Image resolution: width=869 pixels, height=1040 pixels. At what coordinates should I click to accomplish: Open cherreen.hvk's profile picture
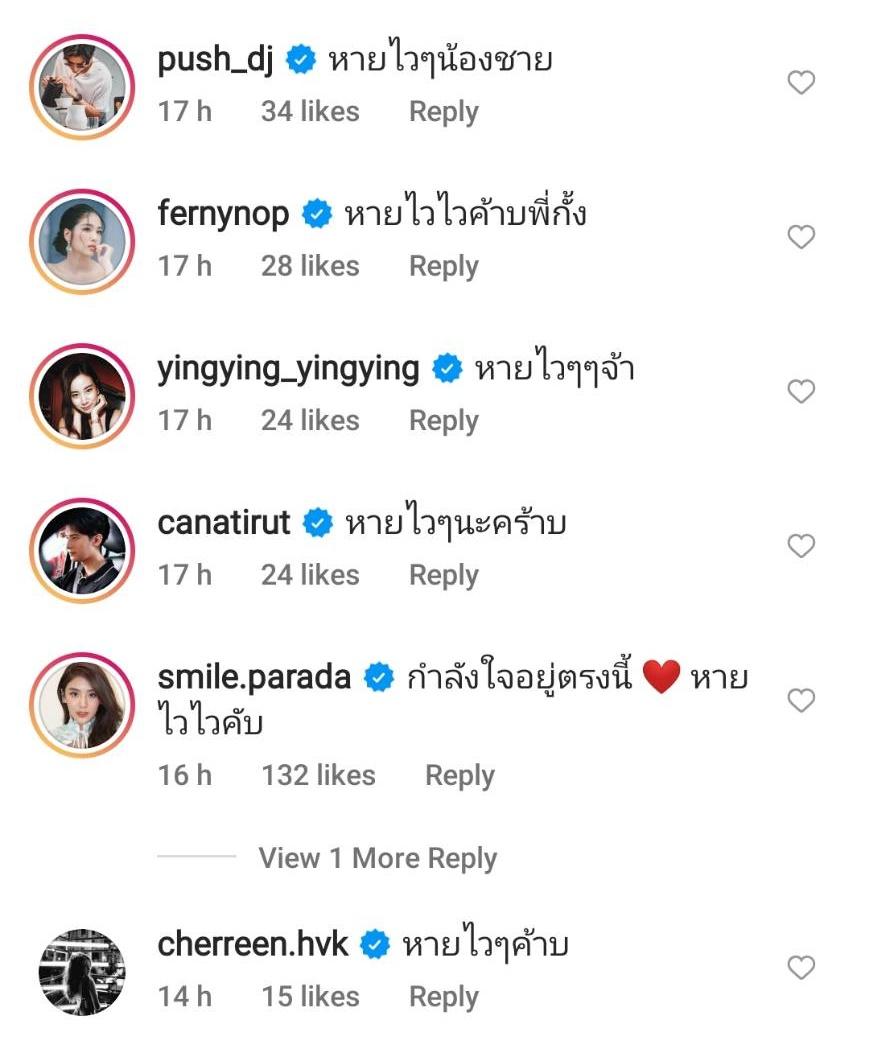[82, 971]
